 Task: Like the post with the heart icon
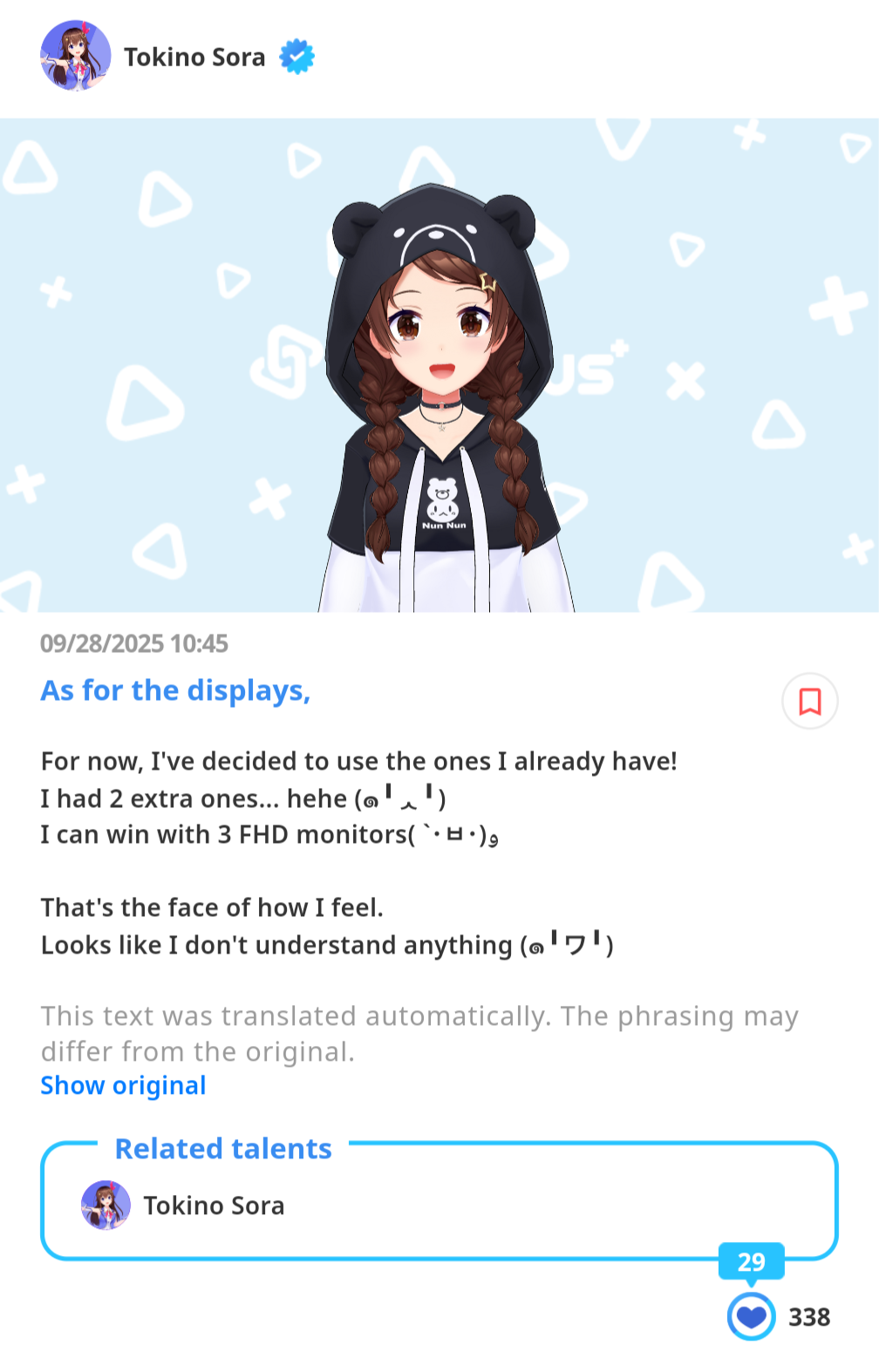coord(751,1316)
